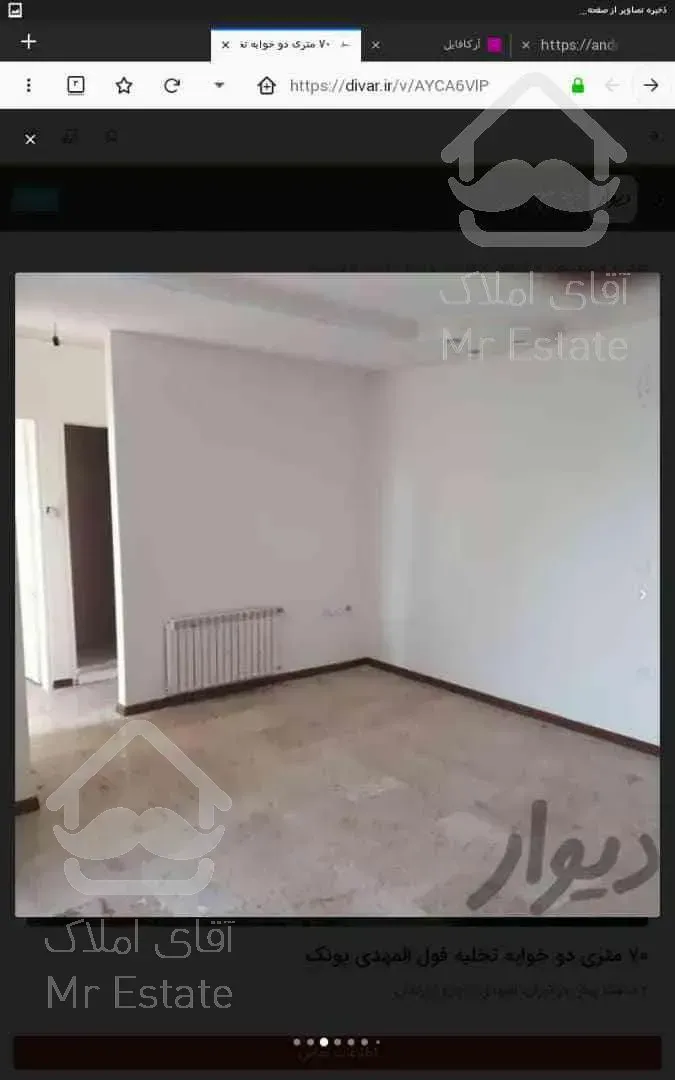
Task: Switch to the آرکافایل tab
Action: (462, 45)
